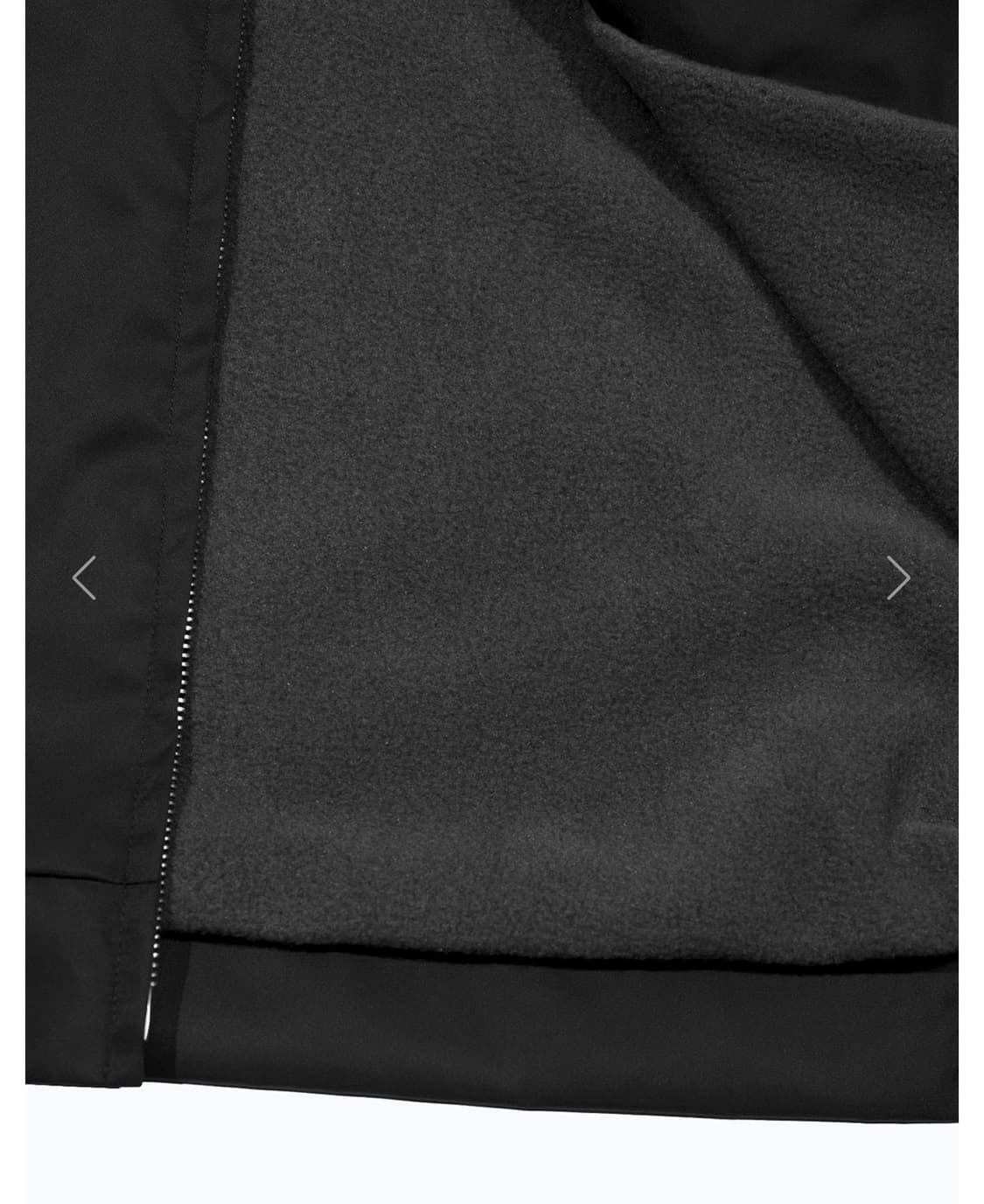The width and height of the screenshot is (984, 1204).
Task: Click the gray forward navigation chevron
Action: pos(900,577)
